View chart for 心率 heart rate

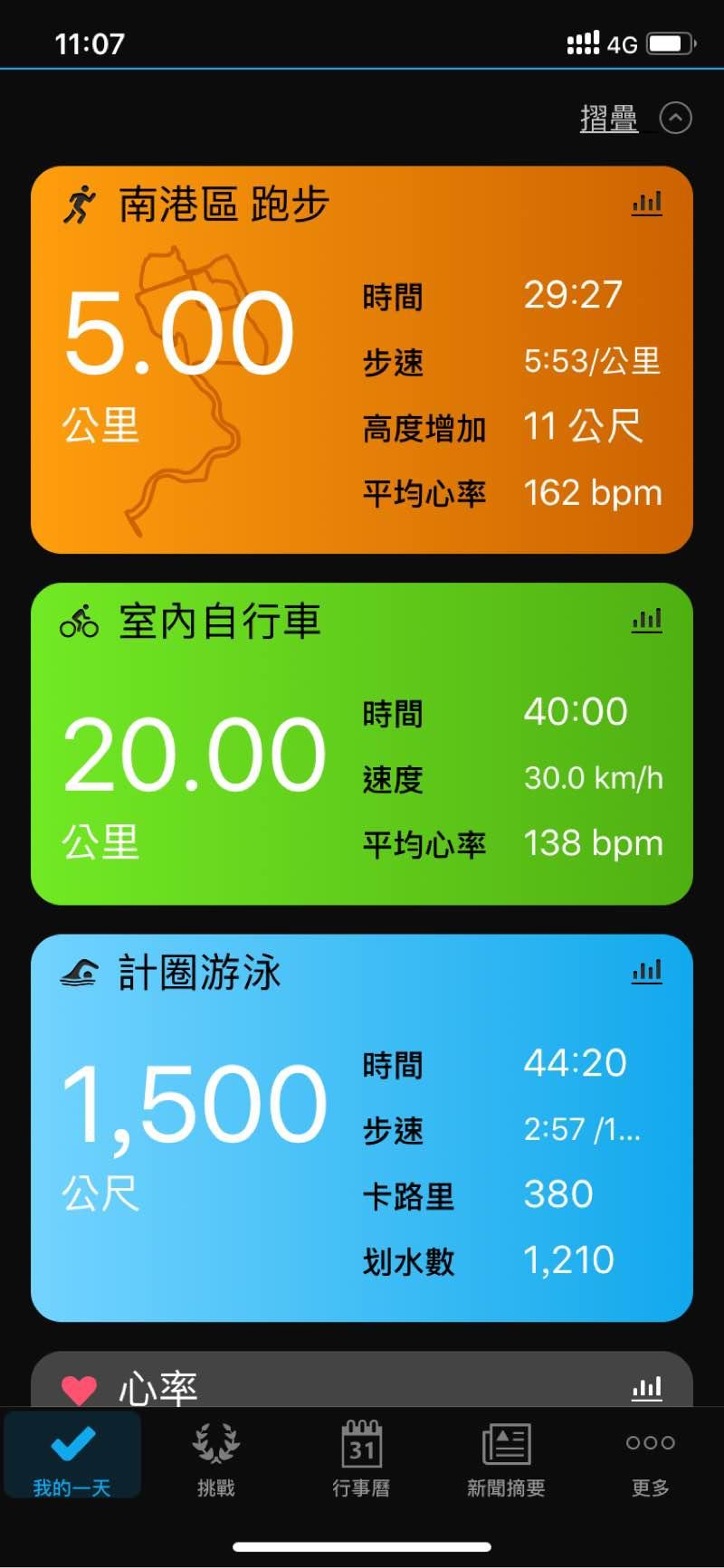coord(647,1387)
